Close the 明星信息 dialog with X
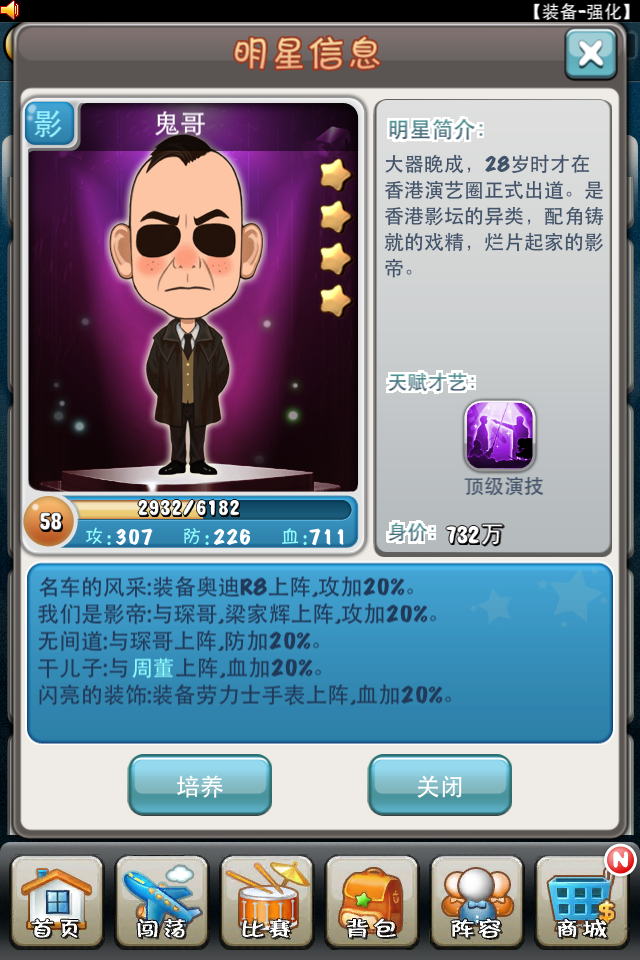 pyautogui.click(x=590, y=53)
